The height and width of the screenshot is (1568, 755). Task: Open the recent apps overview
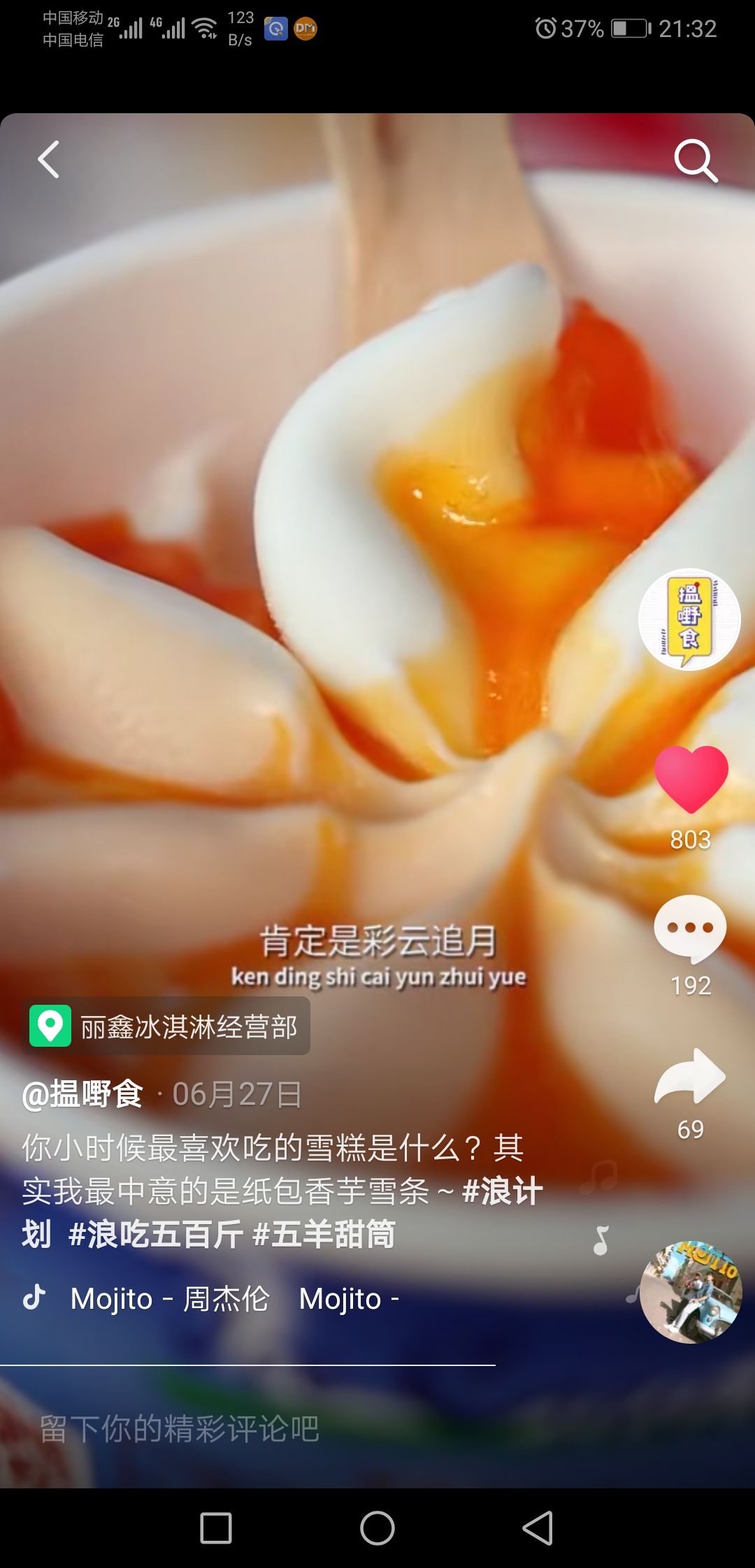[x=216, y=1528]
